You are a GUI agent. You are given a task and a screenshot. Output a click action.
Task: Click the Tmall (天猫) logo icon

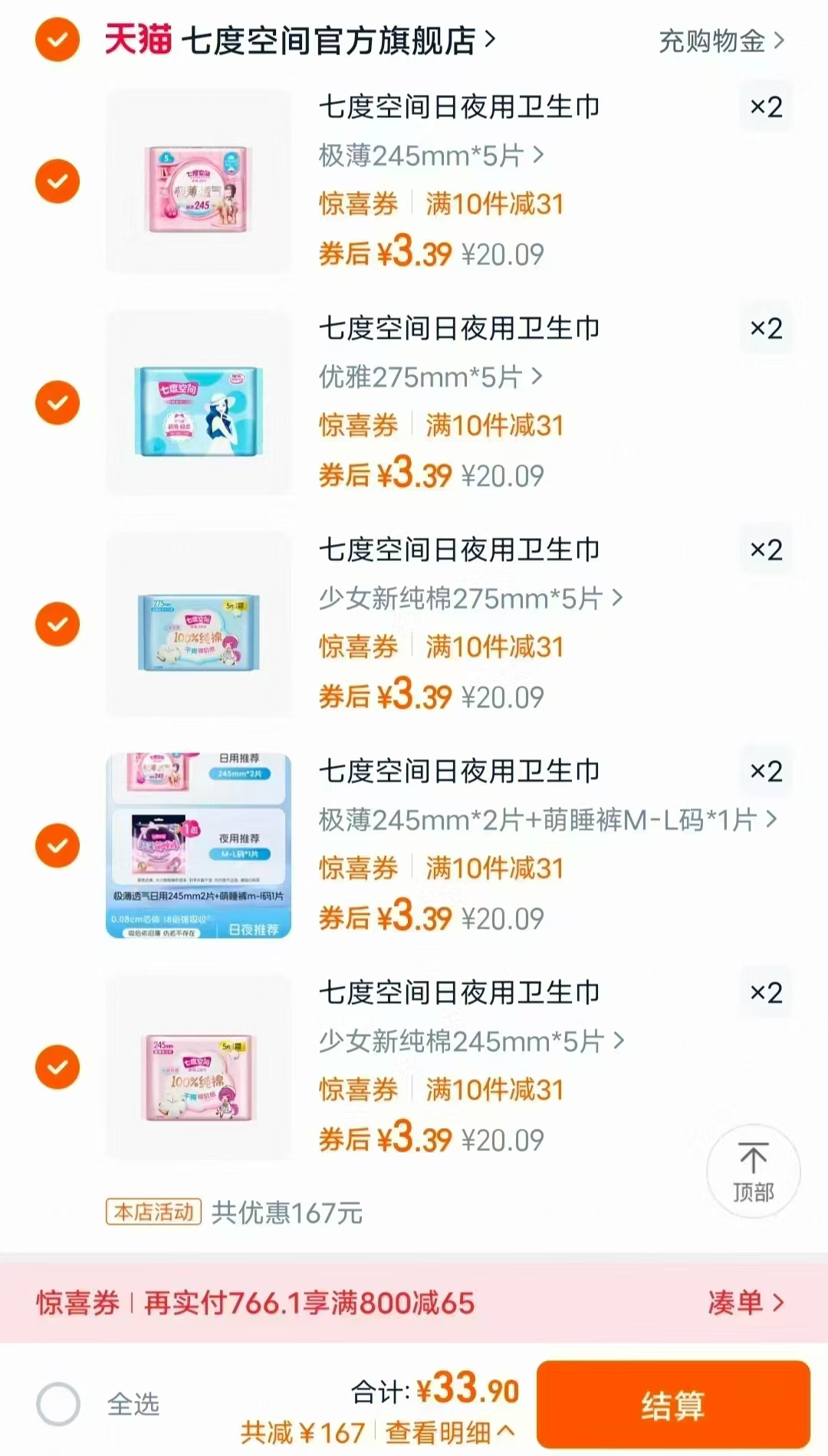click(x=138, y=42)
